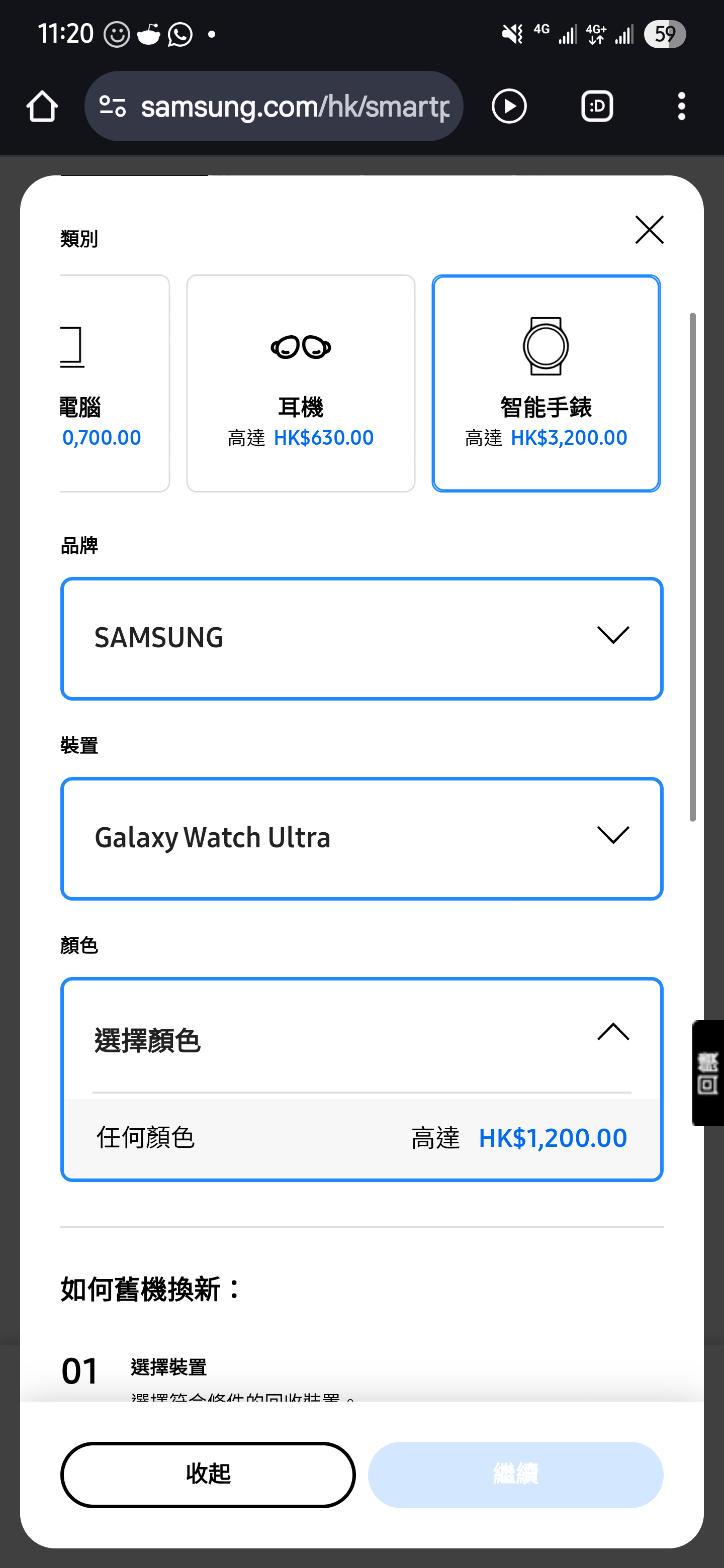Collapse the 選擇顏色 dropdown

point(361,1038)
